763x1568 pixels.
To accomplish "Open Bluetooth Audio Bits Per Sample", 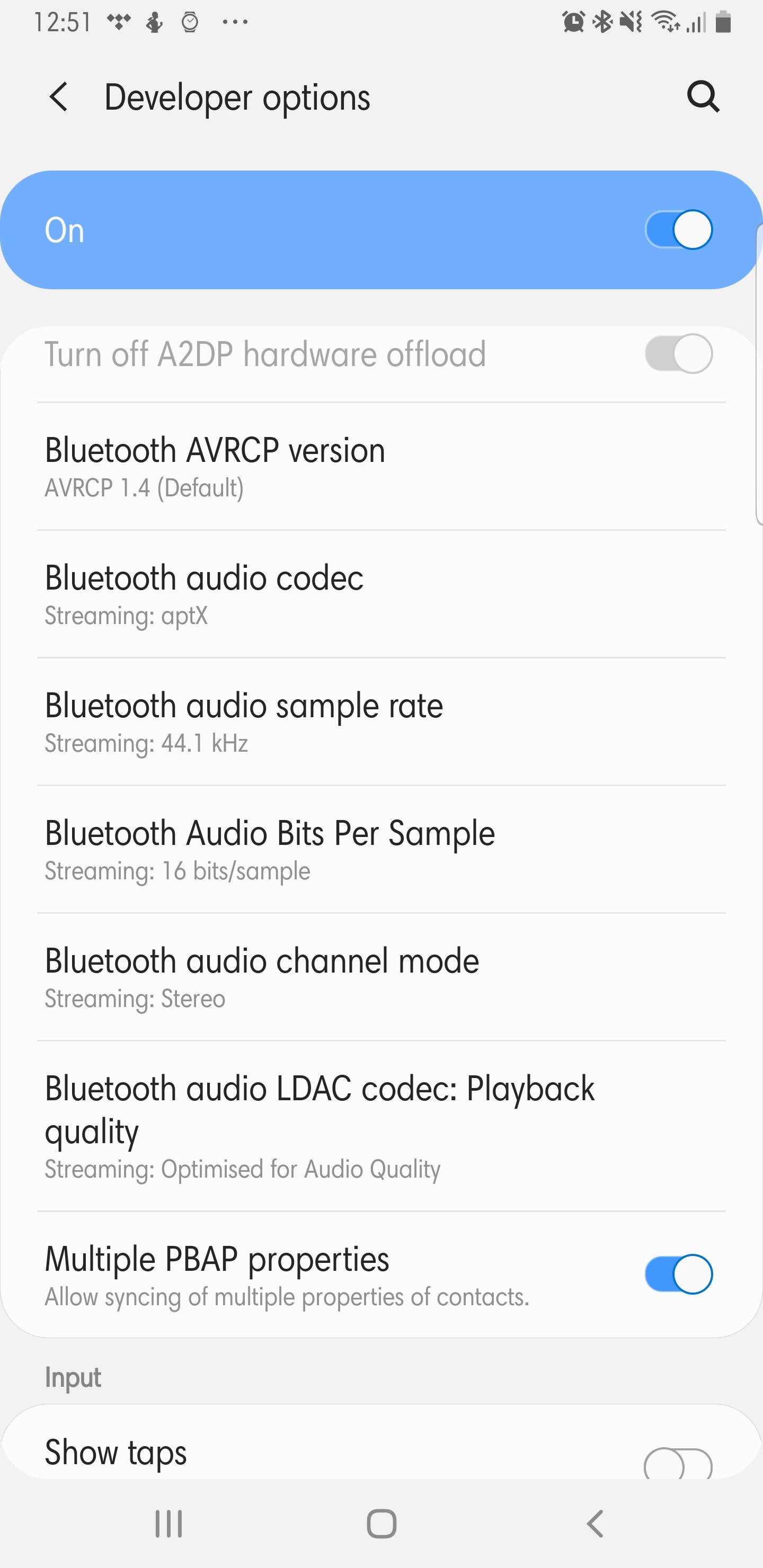I will (x=381, y=850).
